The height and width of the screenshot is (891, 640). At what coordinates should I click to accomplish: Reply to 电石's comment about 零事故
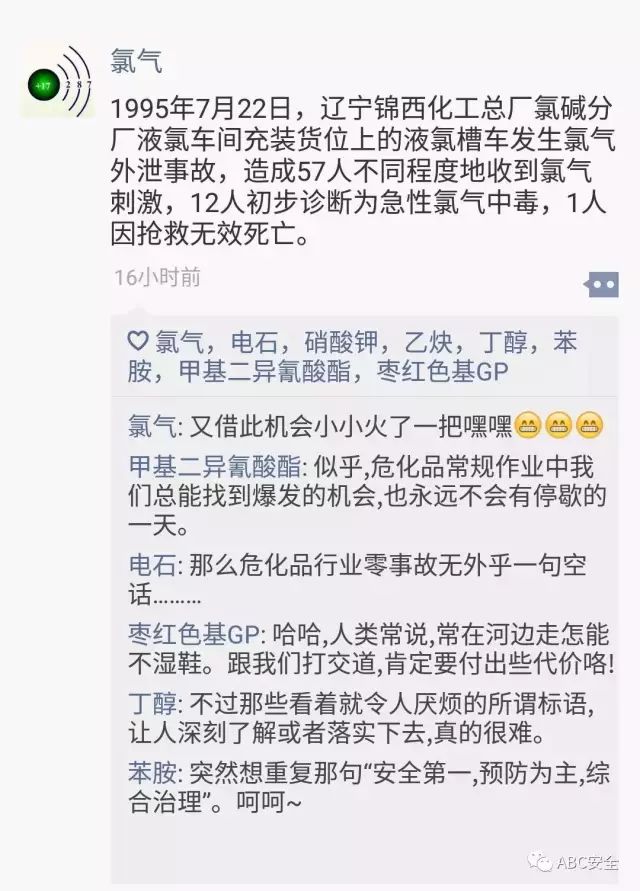[x=370, y=579]
